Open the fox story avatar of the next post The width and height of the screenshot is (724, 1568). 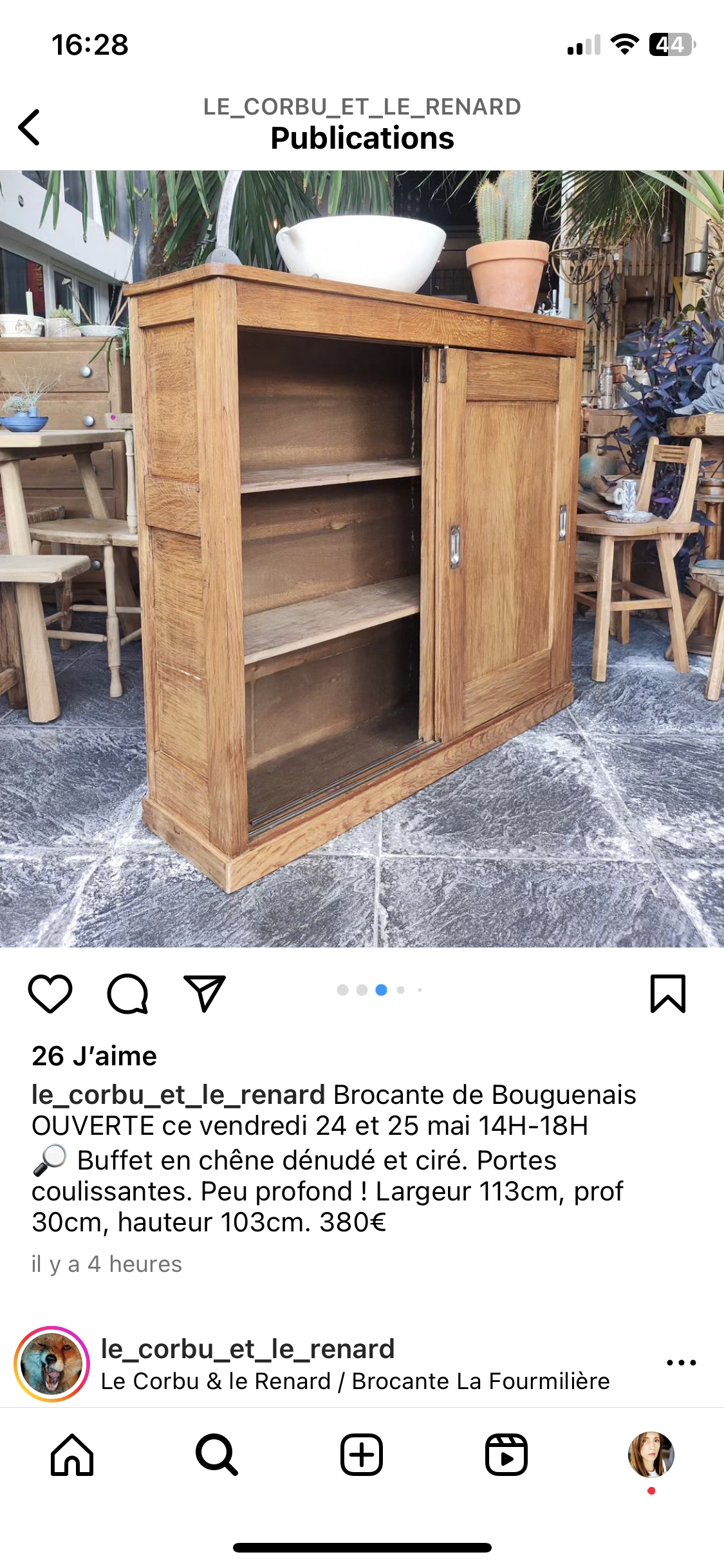(51, 1364)
